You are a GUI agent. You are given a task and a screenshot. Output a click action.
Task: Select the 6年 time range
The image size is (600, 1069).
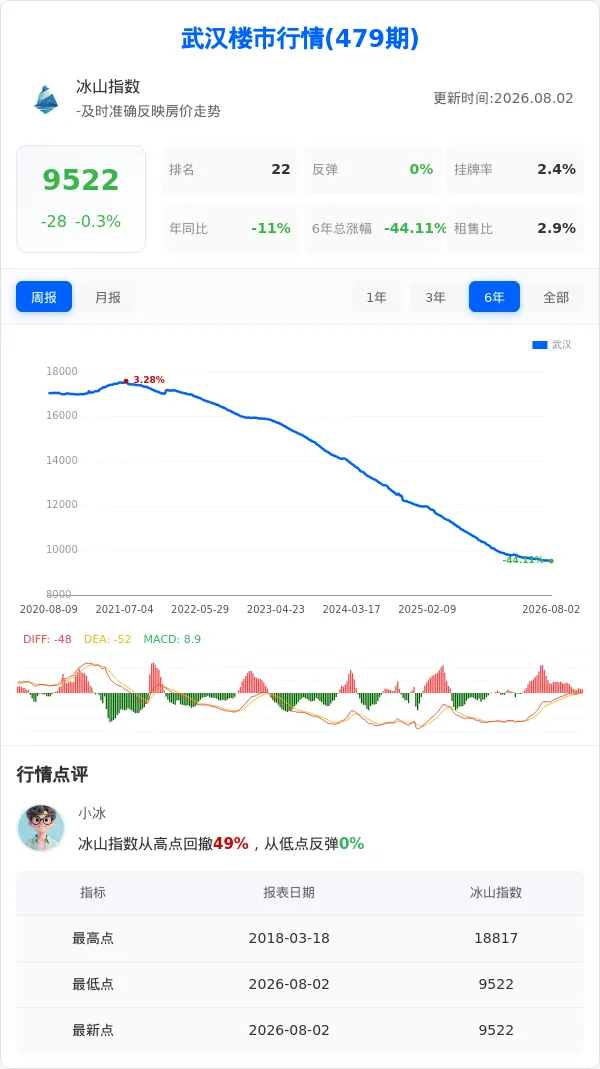[x=494, y=297]
